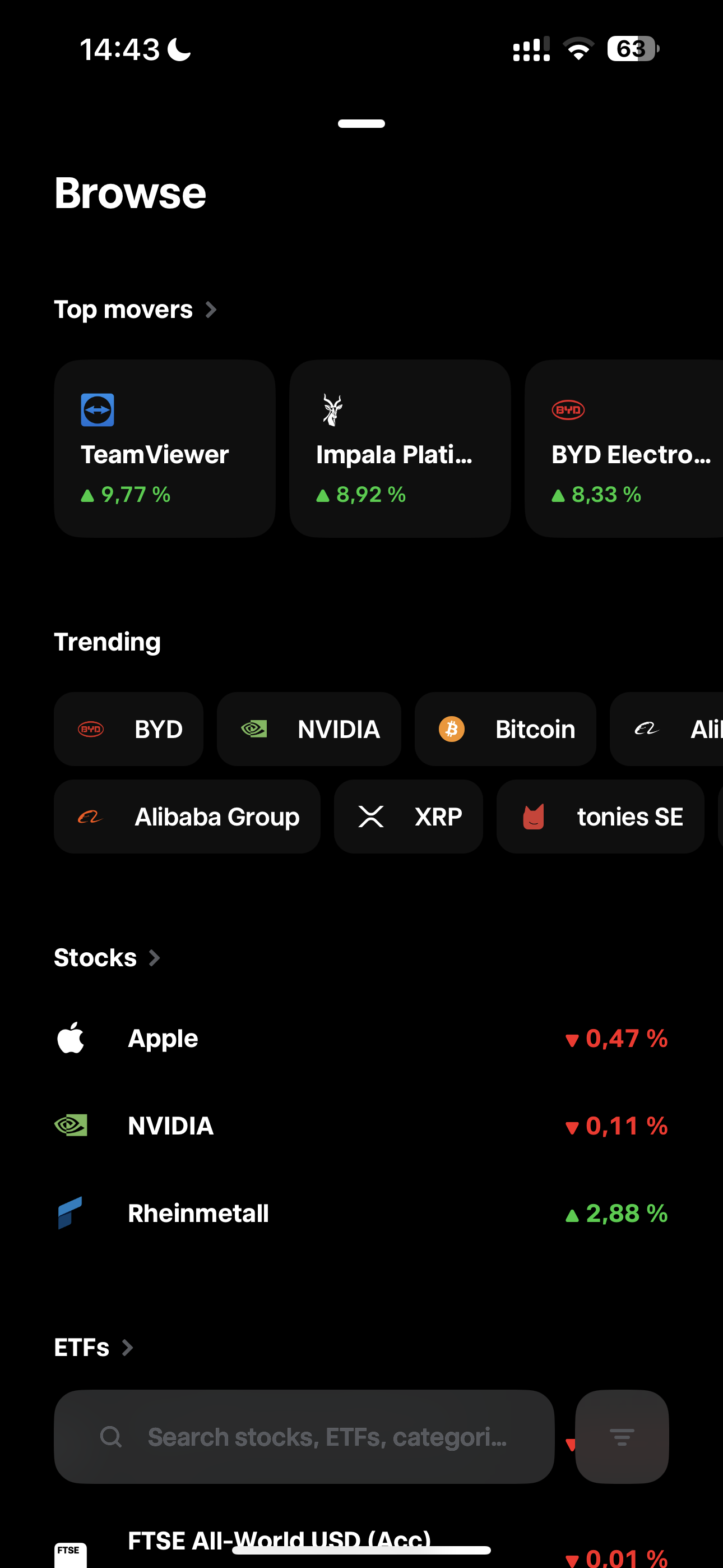View the Impala Platinum card

click(400, 448)
